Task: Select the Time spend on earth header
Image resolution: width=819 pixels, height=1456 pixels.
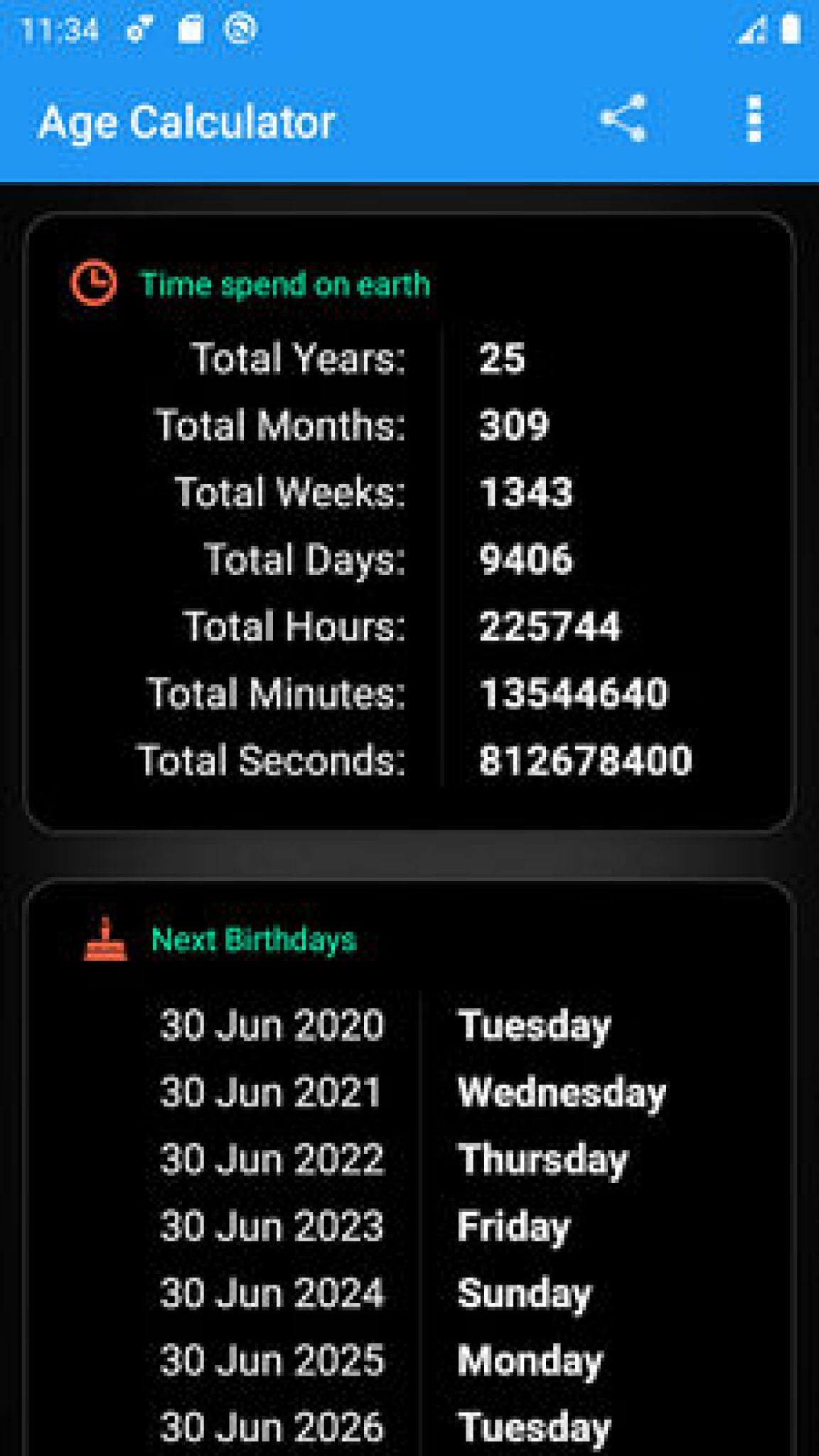Action: coord(284,283)
